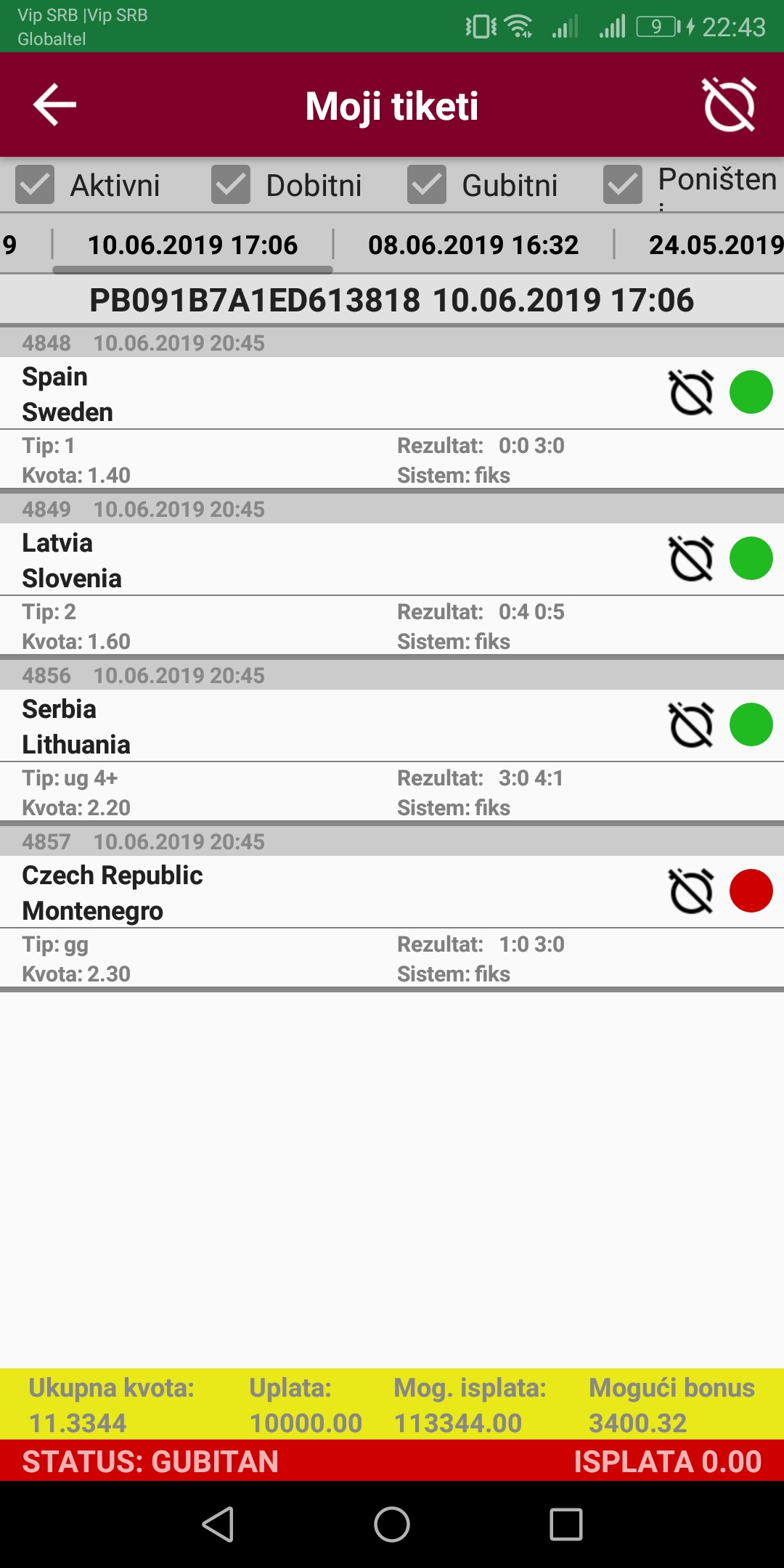Tap the alarm icon for Serbia vs Lithuania
784x1568 pixels.
pos(691,725)
